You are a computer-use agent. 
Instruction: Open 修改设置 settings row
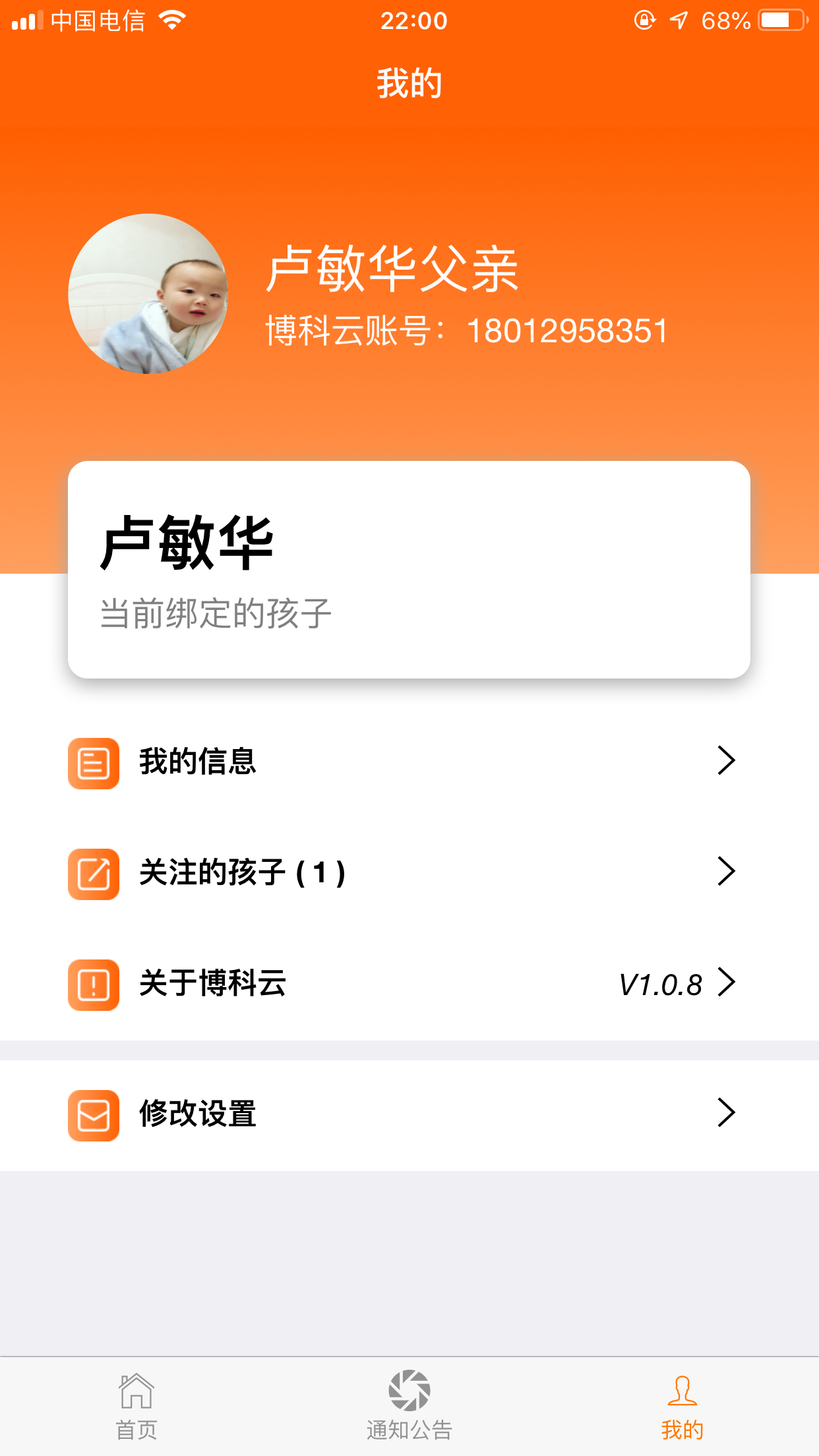pyautogui.click(x=409, y=1114)
